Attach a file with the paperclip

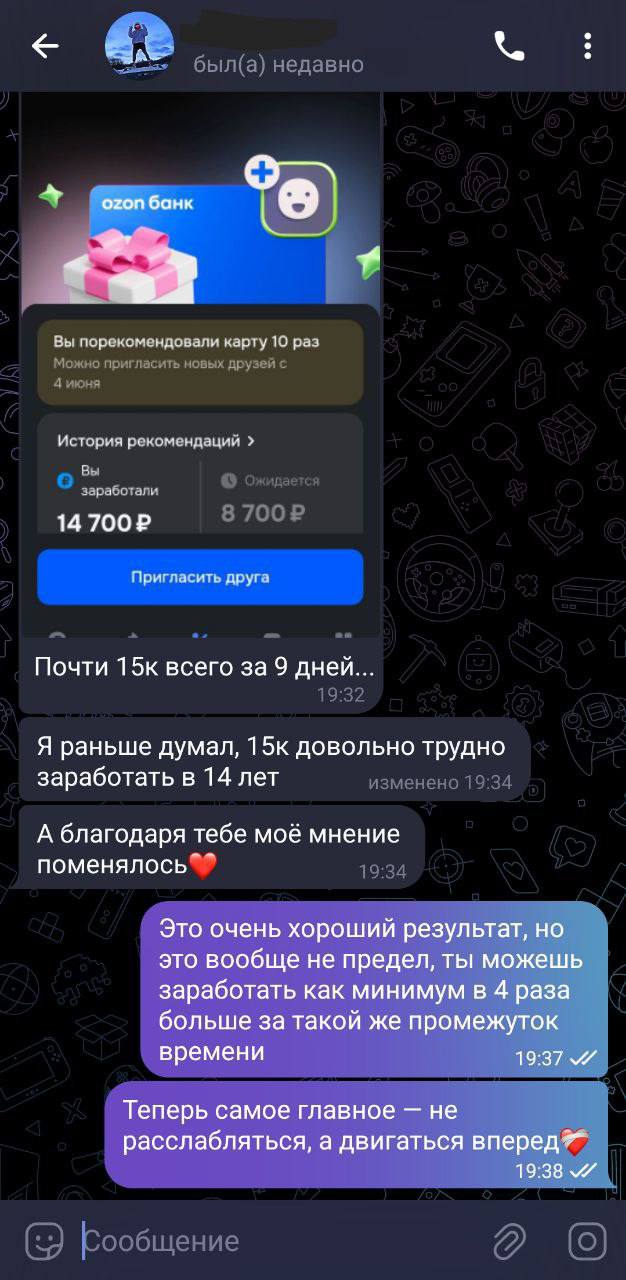(510, 1241)
